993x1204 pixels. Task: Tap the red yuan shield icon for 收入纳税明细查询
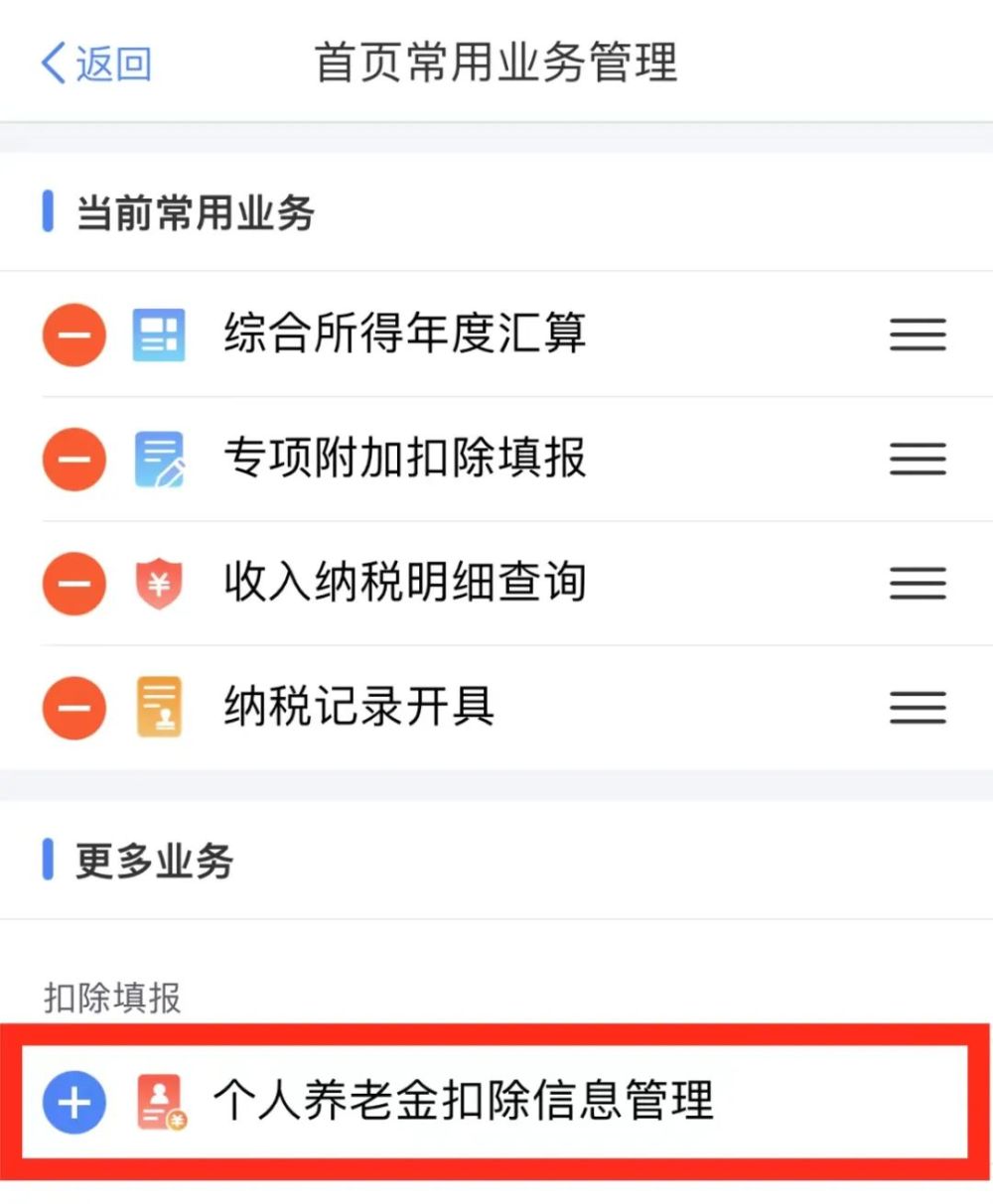(x=159, y=584)
